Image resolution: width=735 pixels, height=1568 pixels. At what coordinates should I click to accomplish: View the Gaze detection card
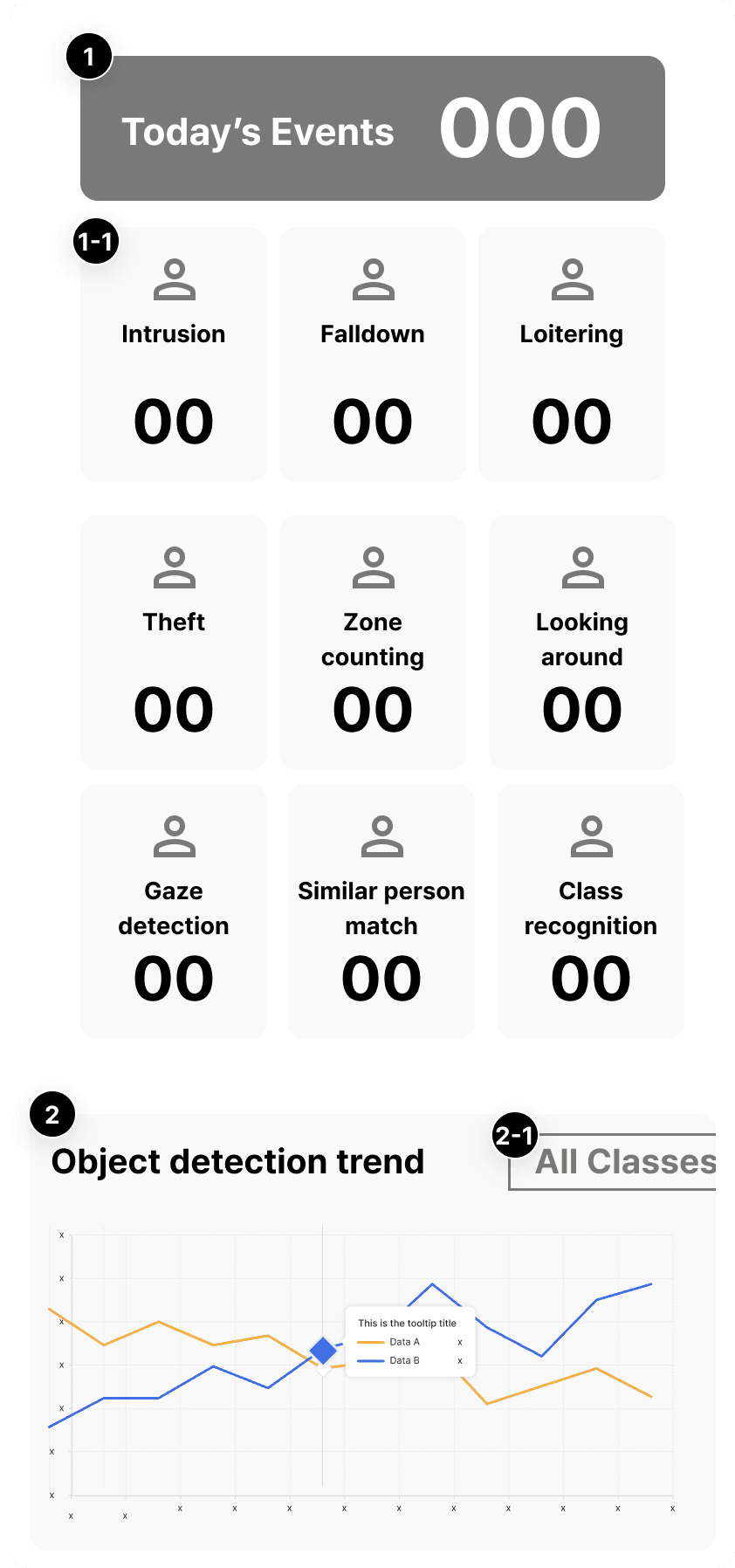pyautogui.click(x=174, y=911)
